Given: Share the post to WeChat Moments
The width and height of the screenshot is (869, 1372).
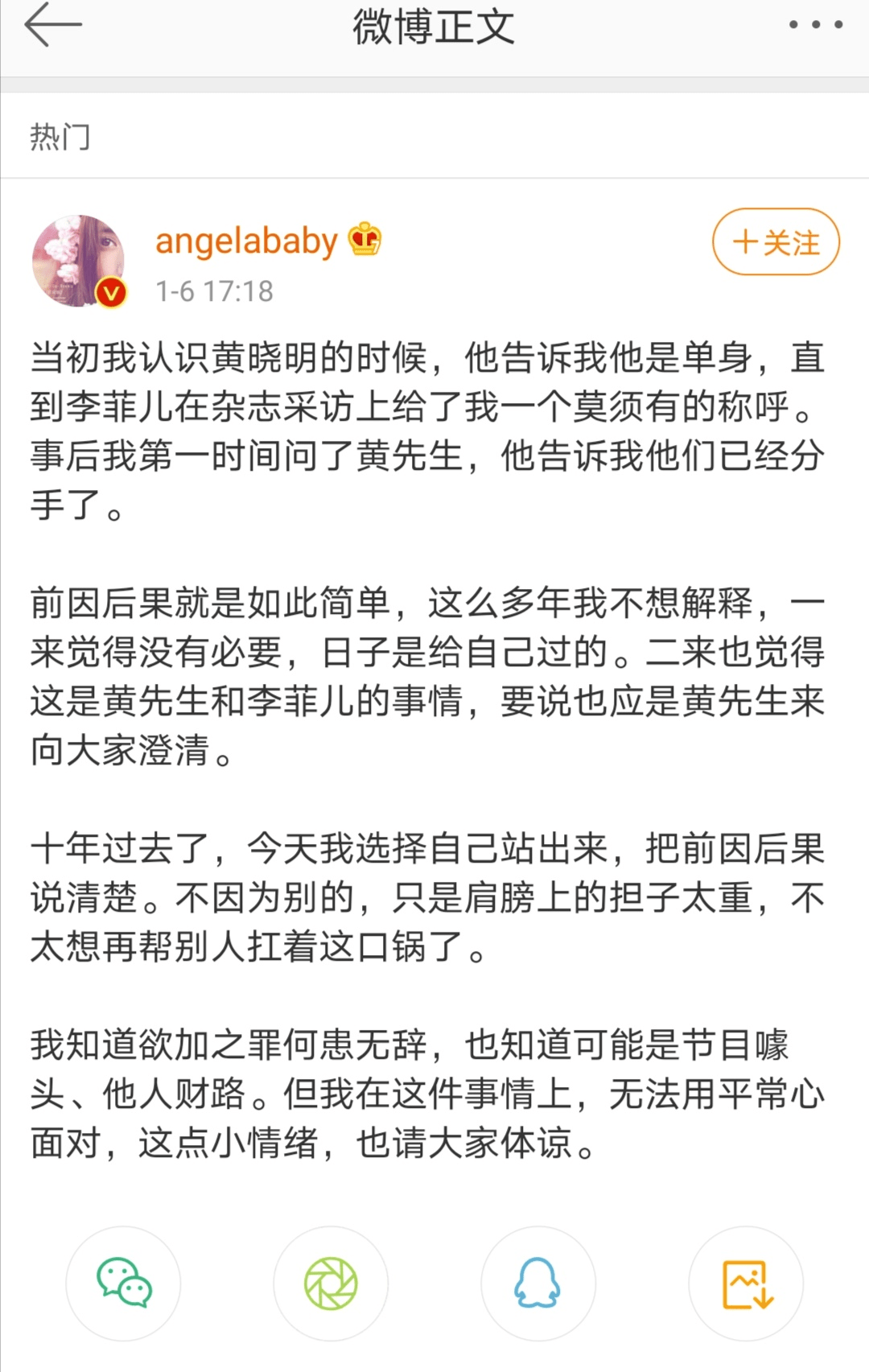Looking at the screenshot, I should [x=330, y=1283].
